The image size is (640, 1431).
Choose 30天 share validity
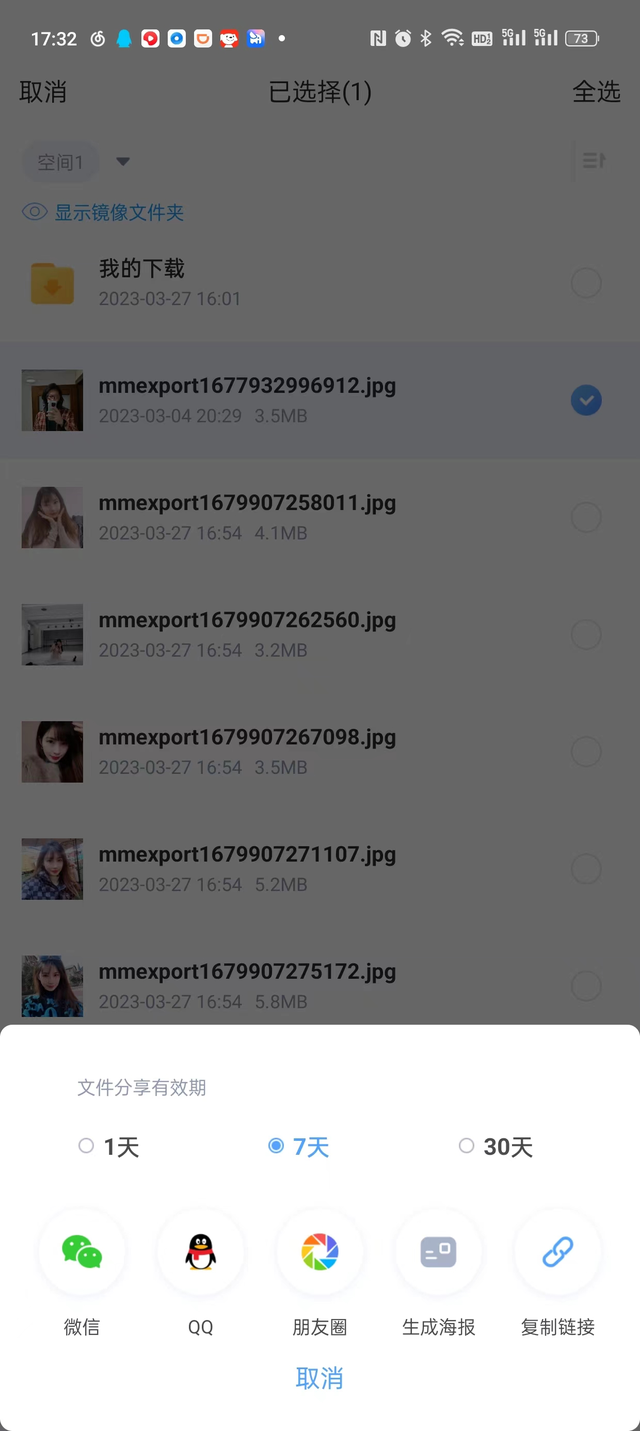pos(495,1147)
